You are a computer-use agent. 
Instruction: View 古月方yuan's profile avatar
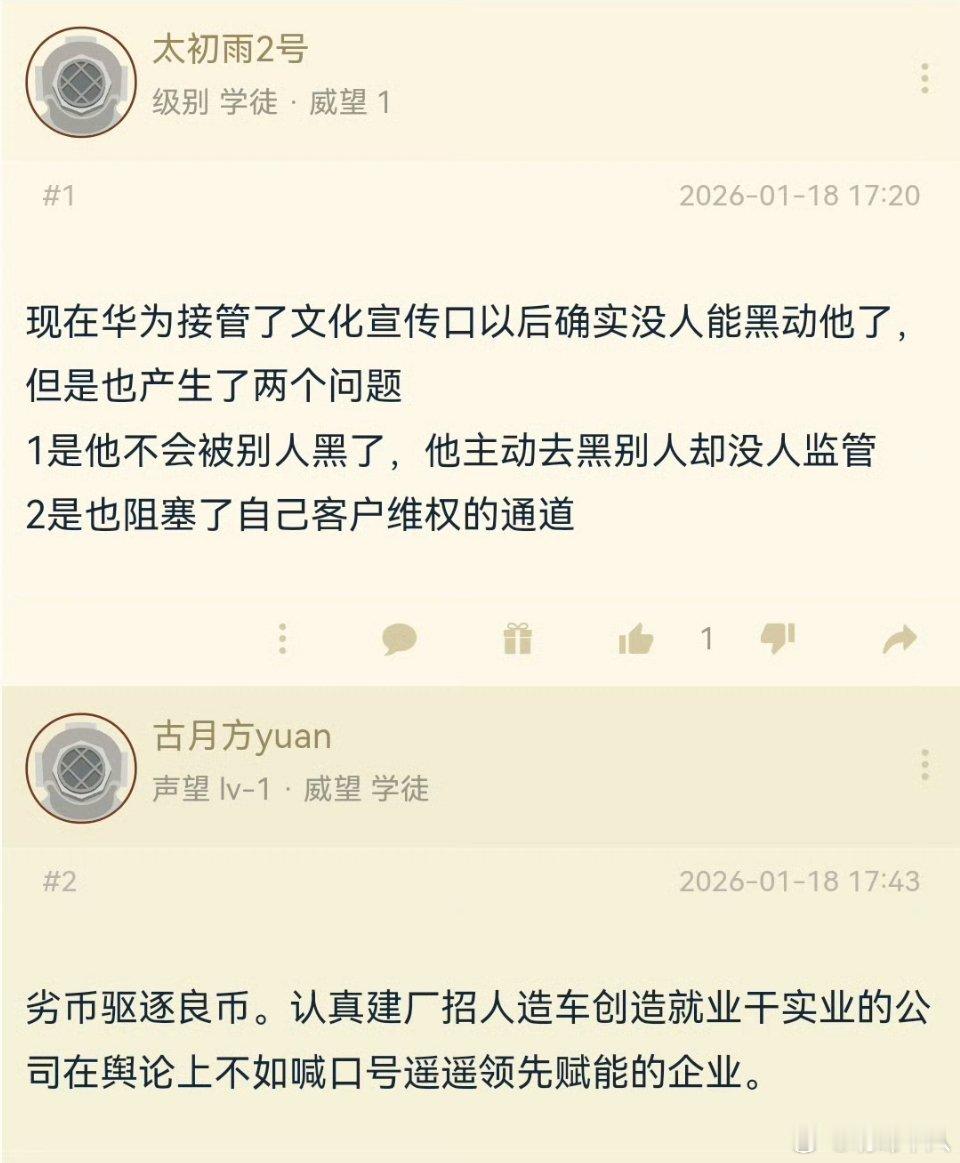pos(80,770)
